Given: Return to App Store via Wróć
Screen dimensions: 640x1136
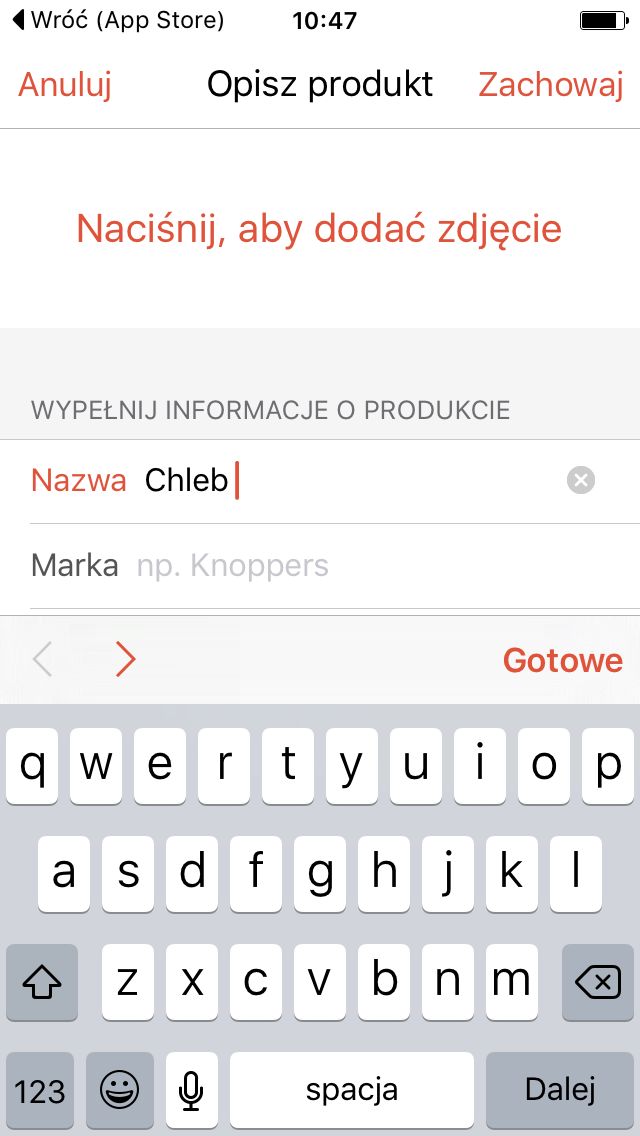Looking at the screenshot, I should 118,20.
